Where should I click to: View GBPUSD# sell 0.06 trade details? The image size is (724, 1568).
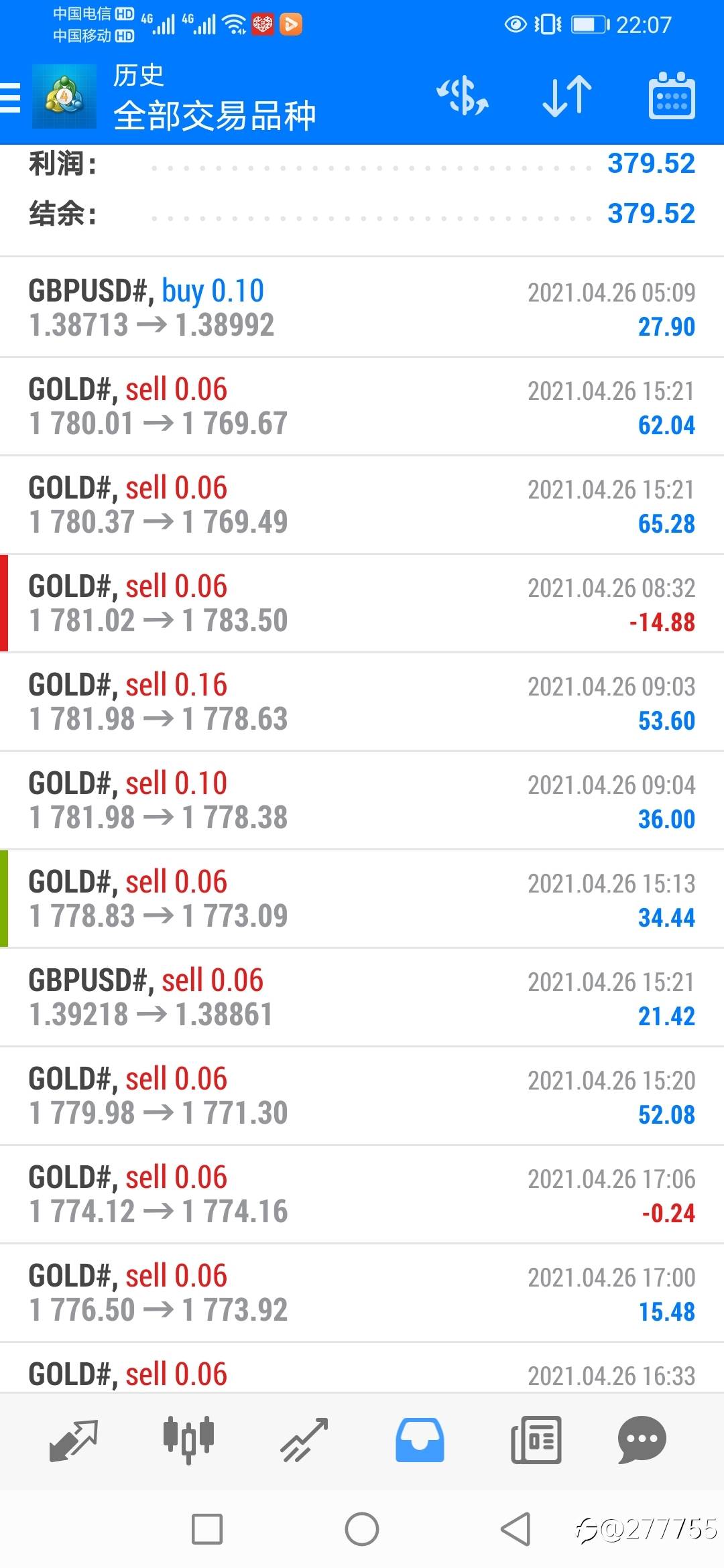pyautogui.click(x=362, y=997)
